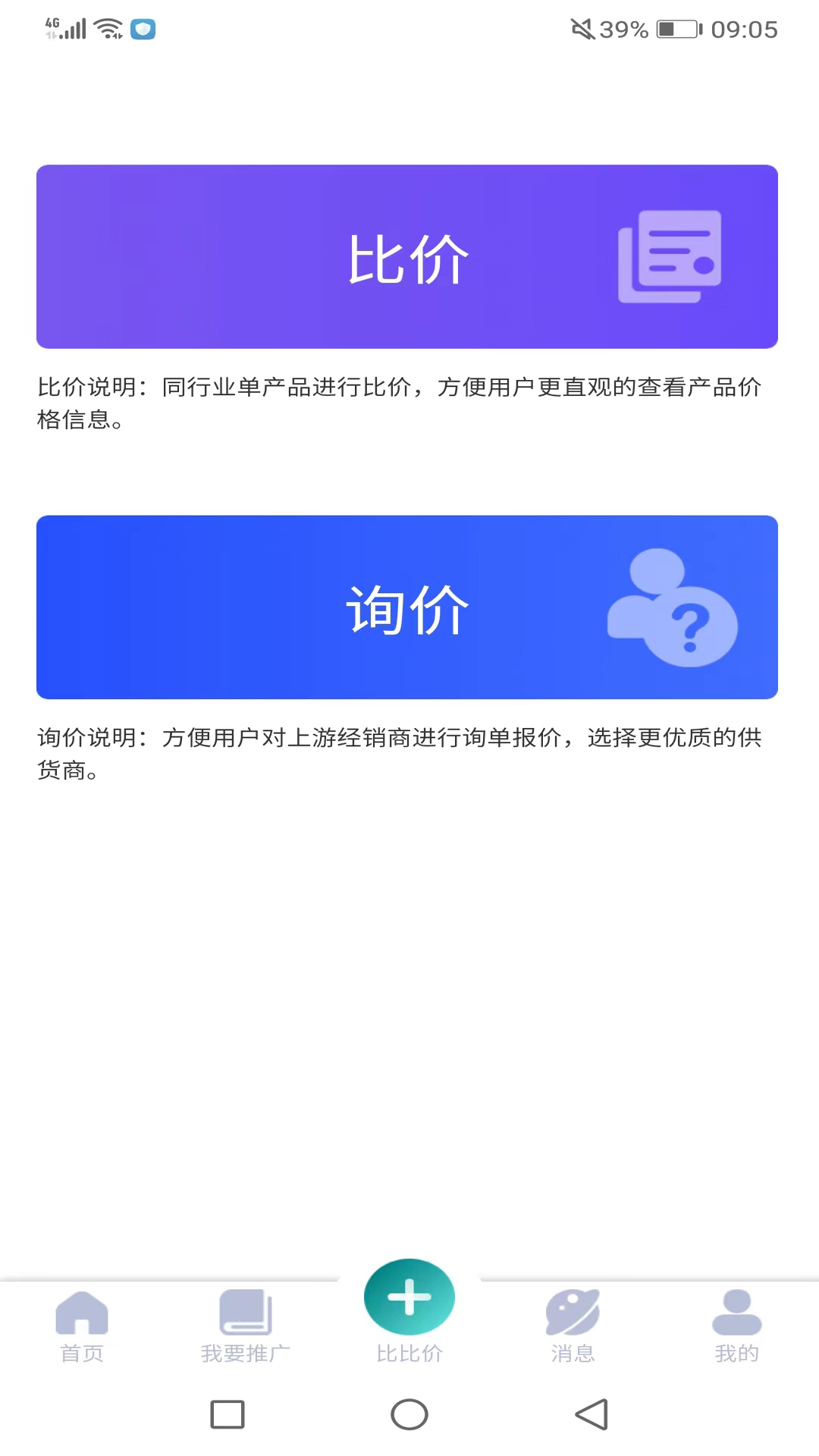Go to the 我要推广 tab
The width and height of the screenshot is (819, 1456).
tap(245, 1326)
